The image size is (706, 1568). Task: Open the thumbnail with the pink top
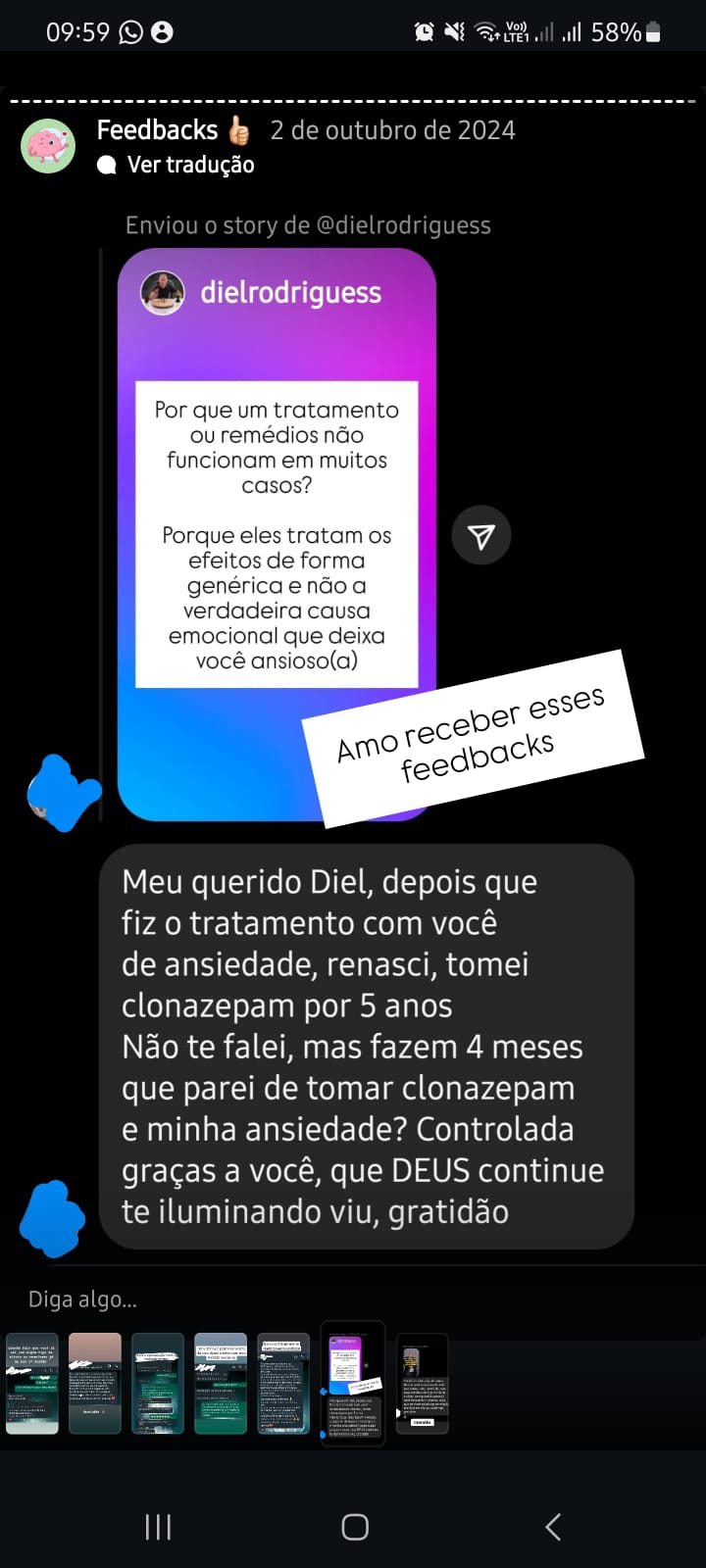(x=95, y=1384)
